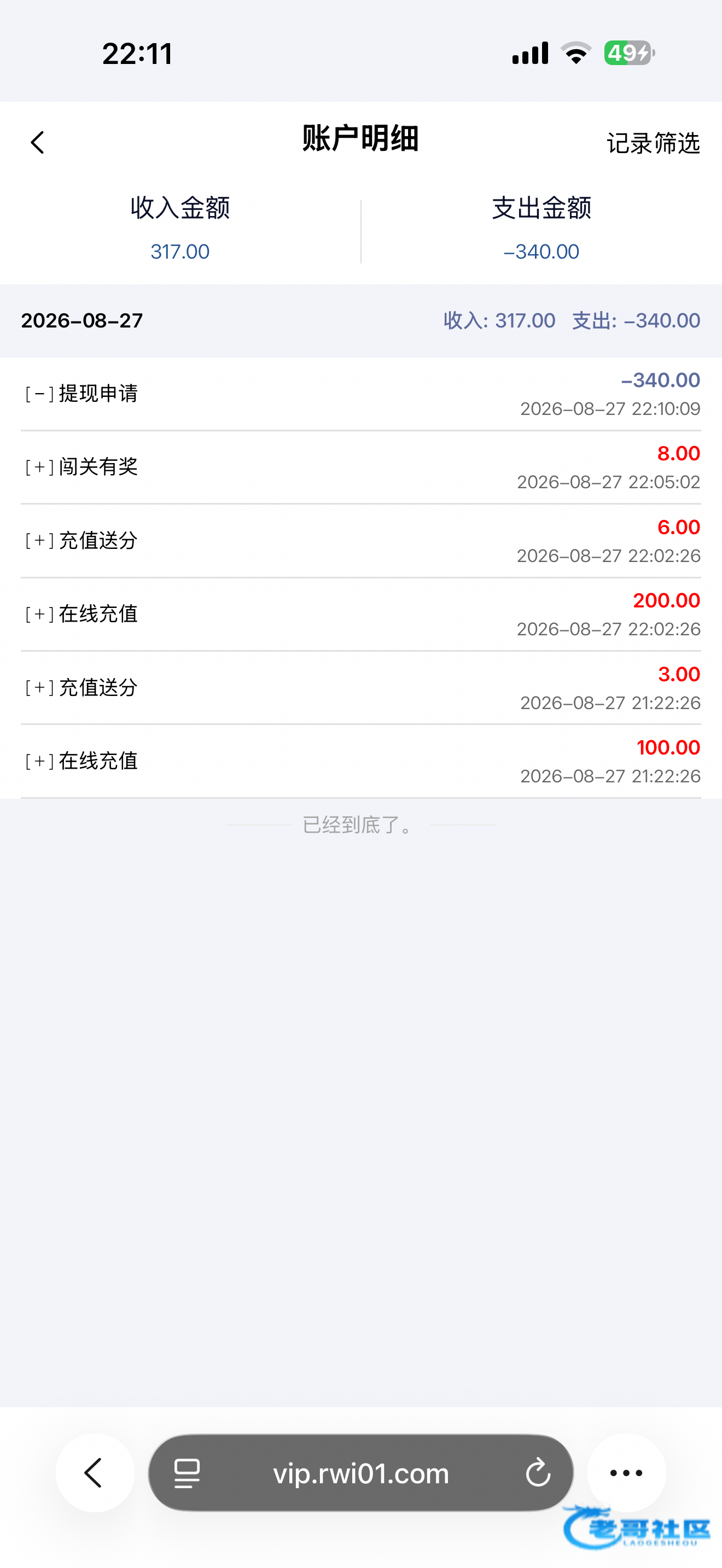Screen dimensions: 722x1568
Task: Tap the browser's back arrow button
Action: tap(95, 1472)
